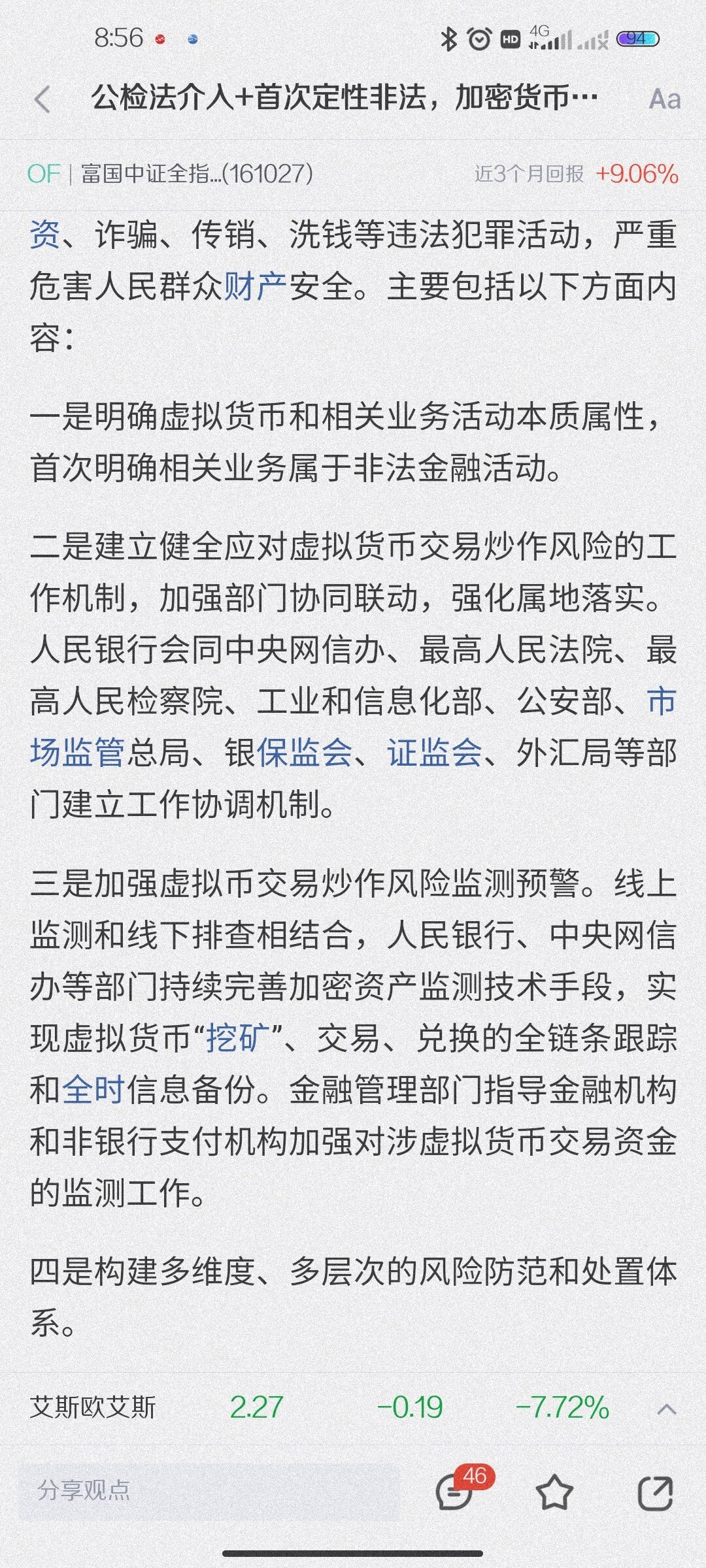The width and height of the screenshot is (706, 1568).
Task: Tap the 全时 linked keyword
Action: 93,1089
